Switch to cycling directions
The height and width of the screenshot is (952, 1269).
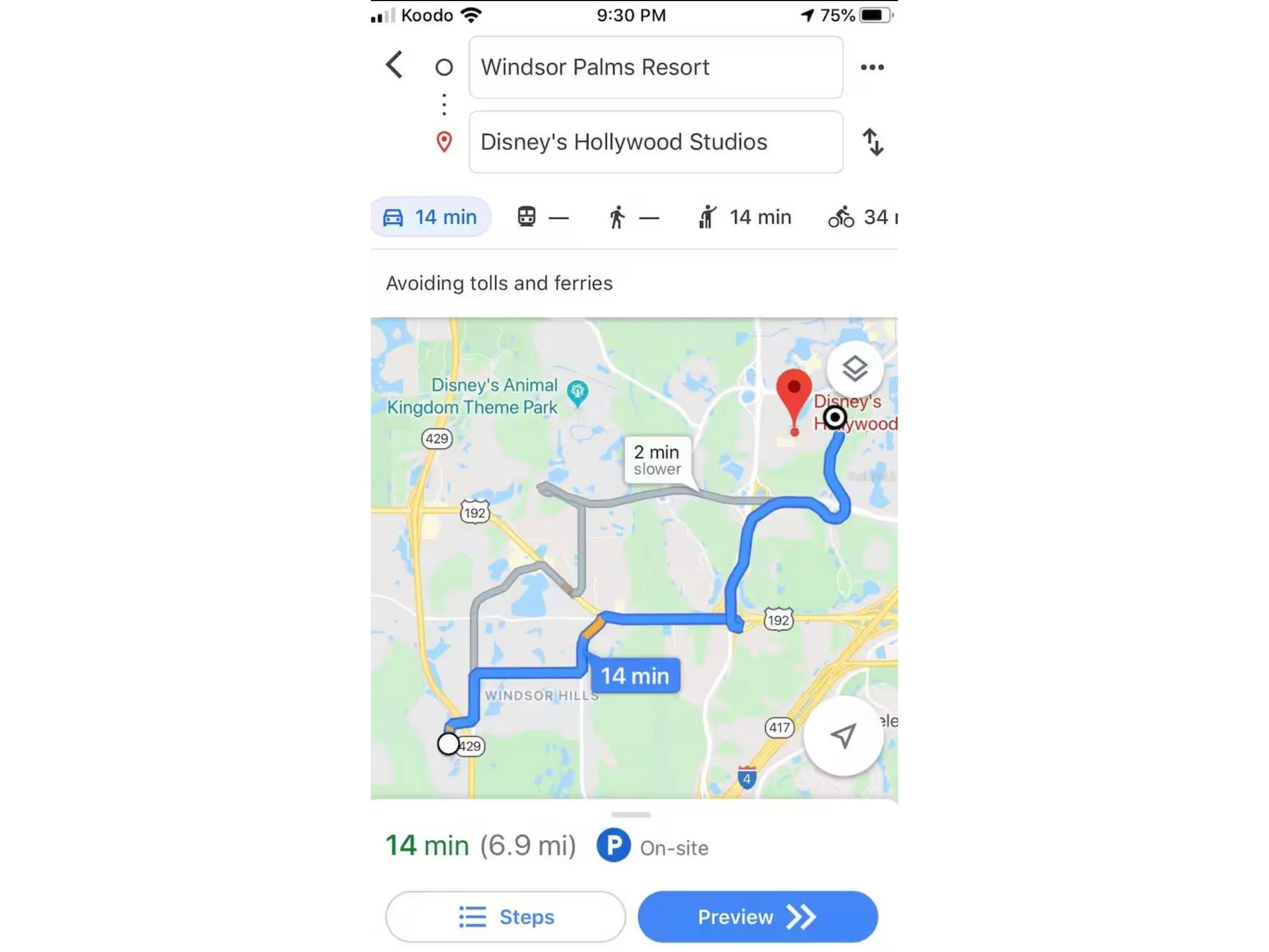[x=861, y=217]
